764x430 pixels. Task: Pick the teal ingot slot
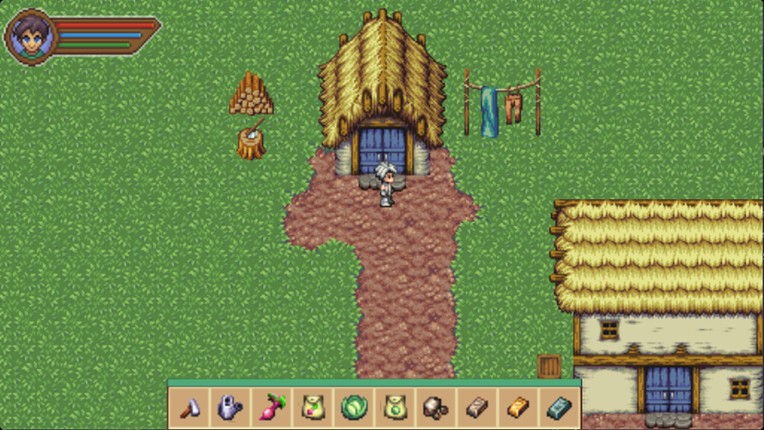[x=559, y=407]
